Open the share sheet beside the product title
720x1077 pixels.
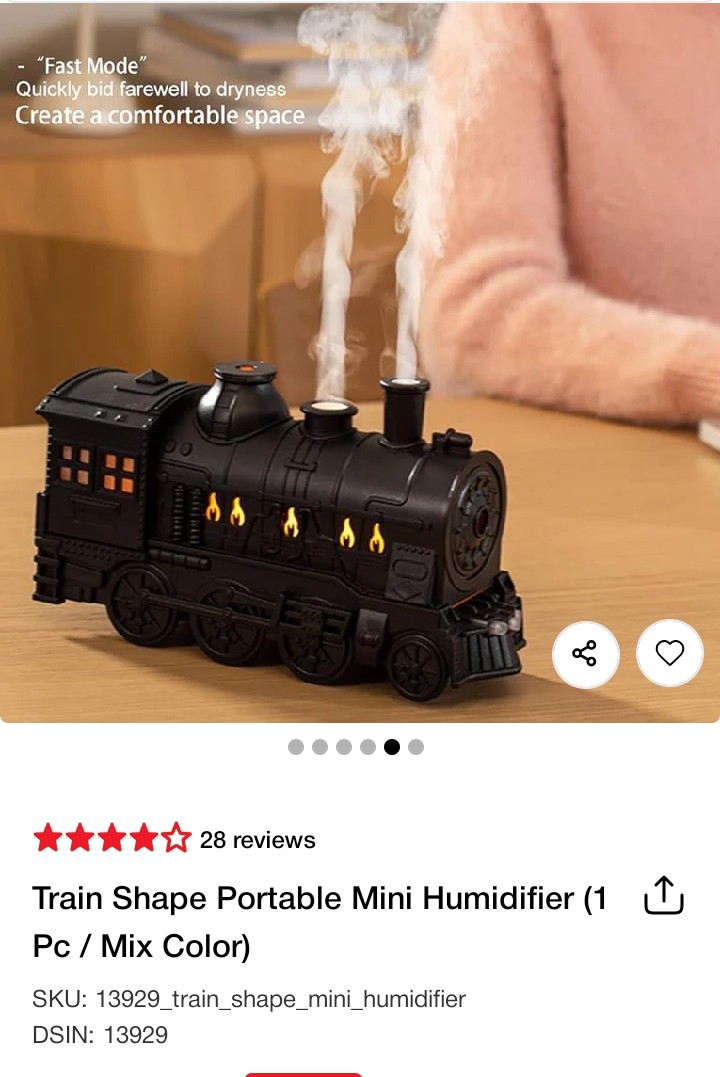[x=663, y=895]
